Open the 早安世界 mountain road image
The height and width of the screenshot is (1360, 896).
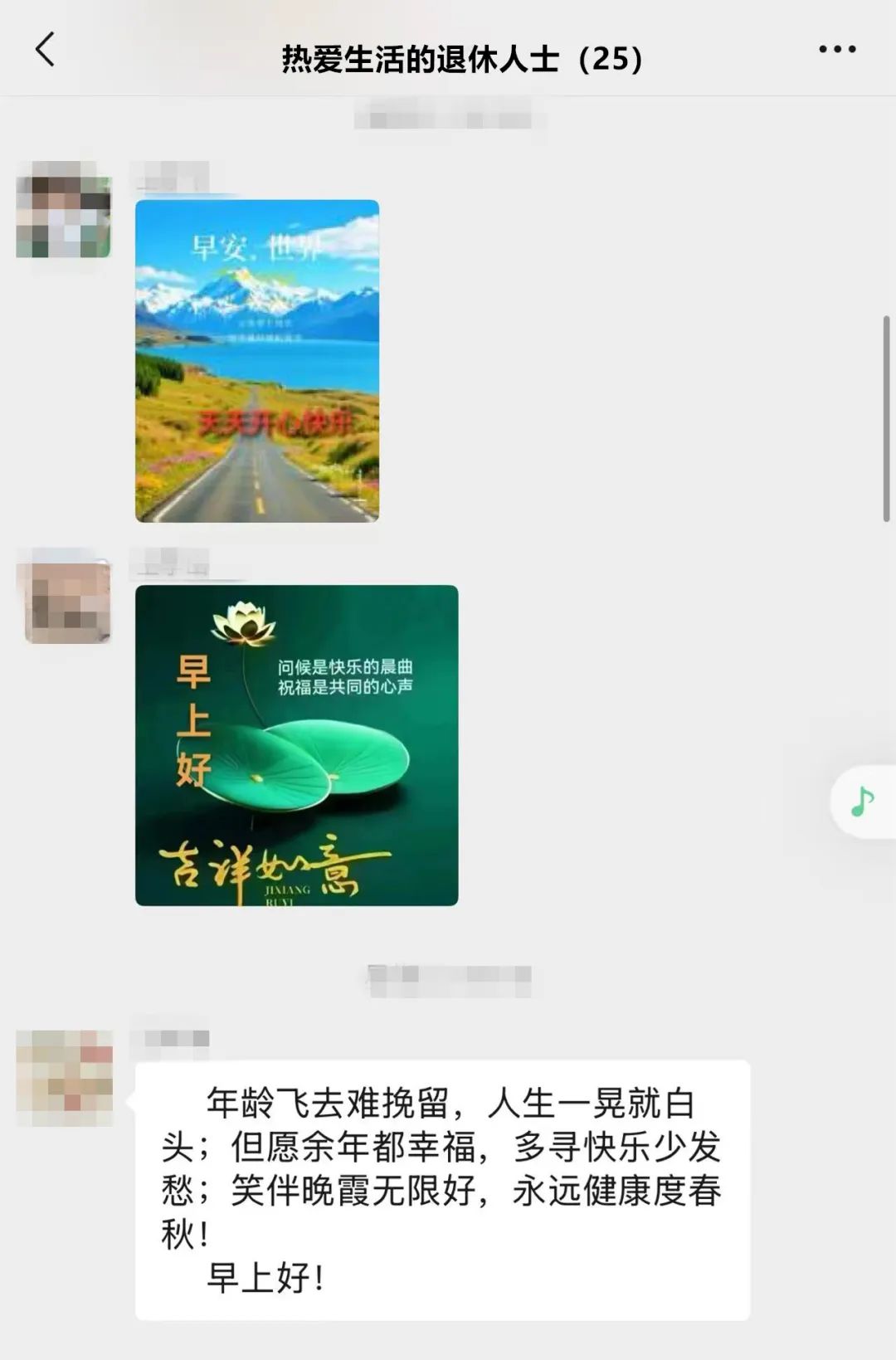click(257, 361)
